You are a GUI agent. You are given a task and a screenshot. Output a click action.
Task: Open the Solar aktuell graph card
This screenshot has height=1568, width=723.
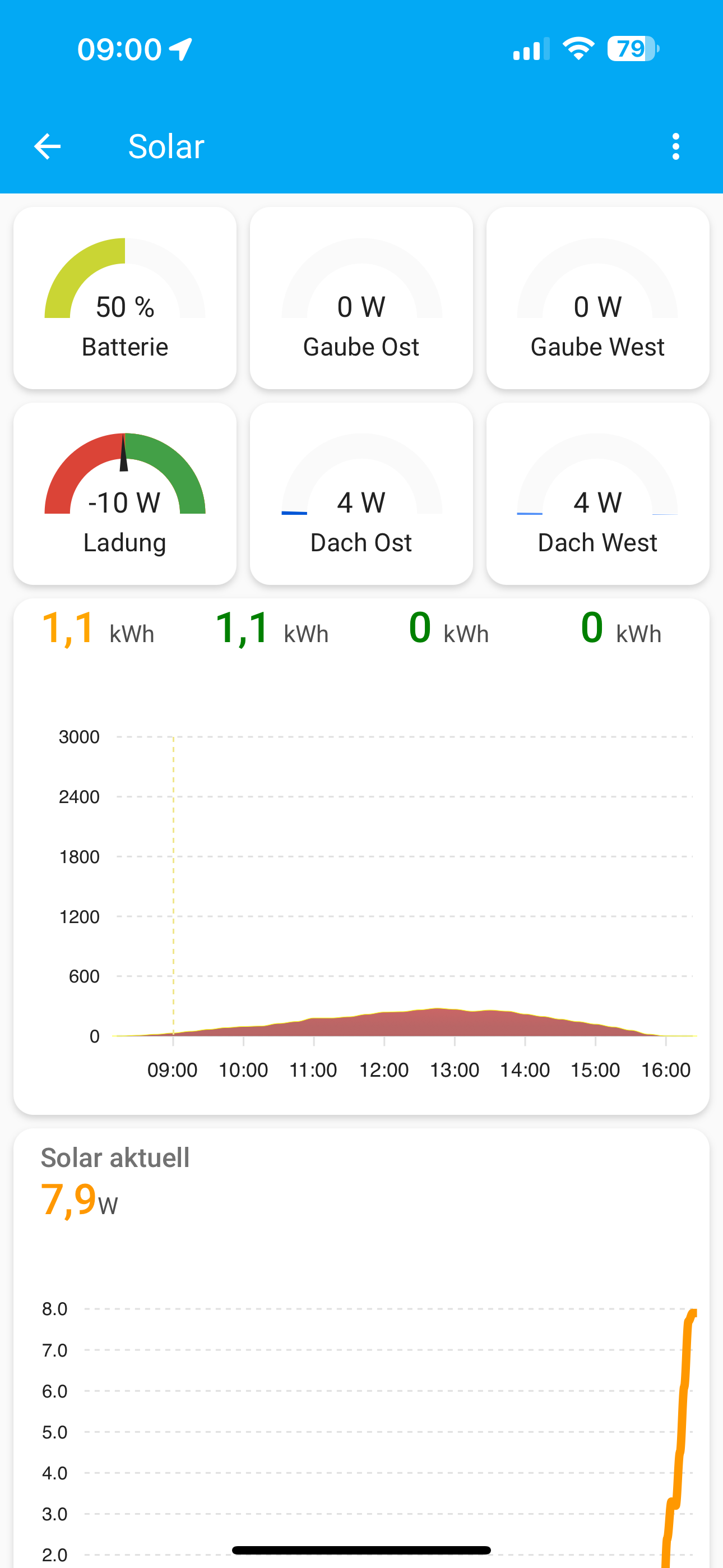point(361,1339)
